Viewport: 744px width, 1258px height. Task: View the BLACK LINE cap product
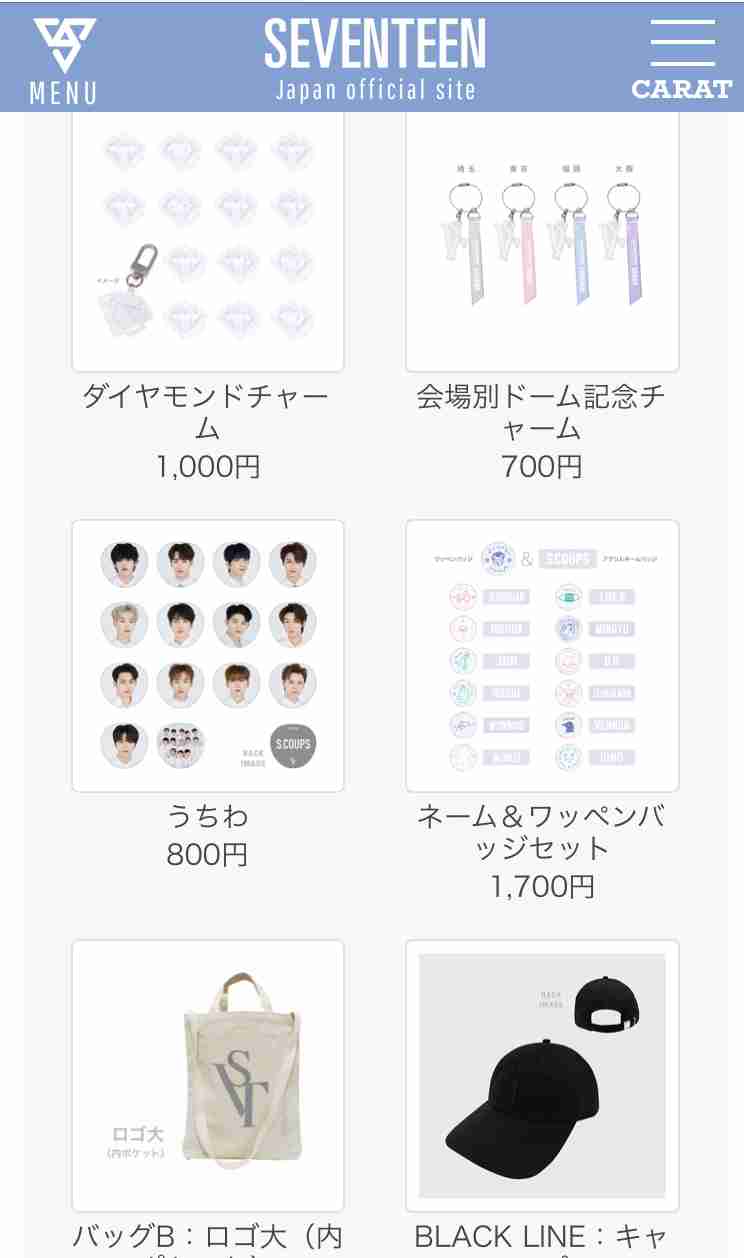[542, 1076]
